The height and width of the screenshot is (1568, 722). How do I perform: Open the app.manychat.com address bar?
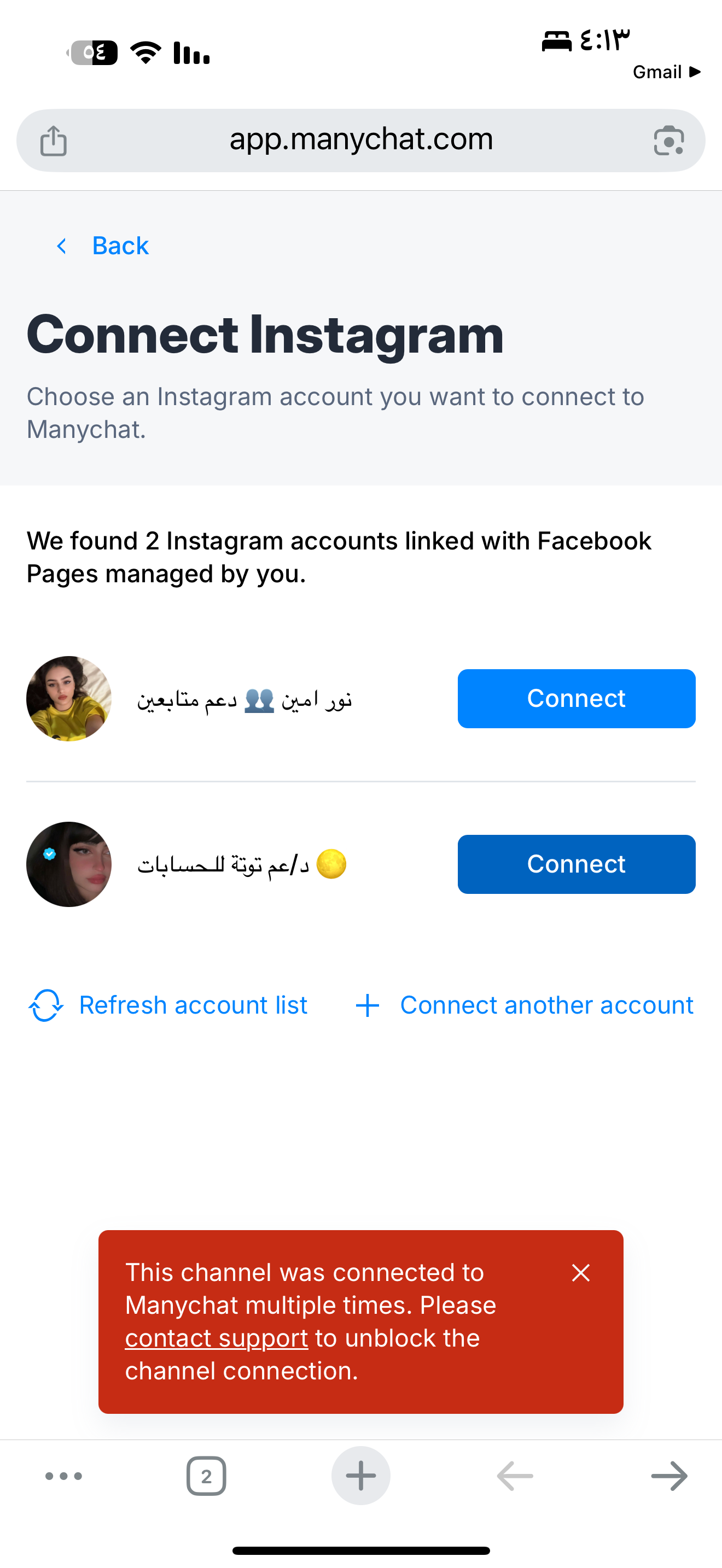pyautogui.click(x=361, y=141)
